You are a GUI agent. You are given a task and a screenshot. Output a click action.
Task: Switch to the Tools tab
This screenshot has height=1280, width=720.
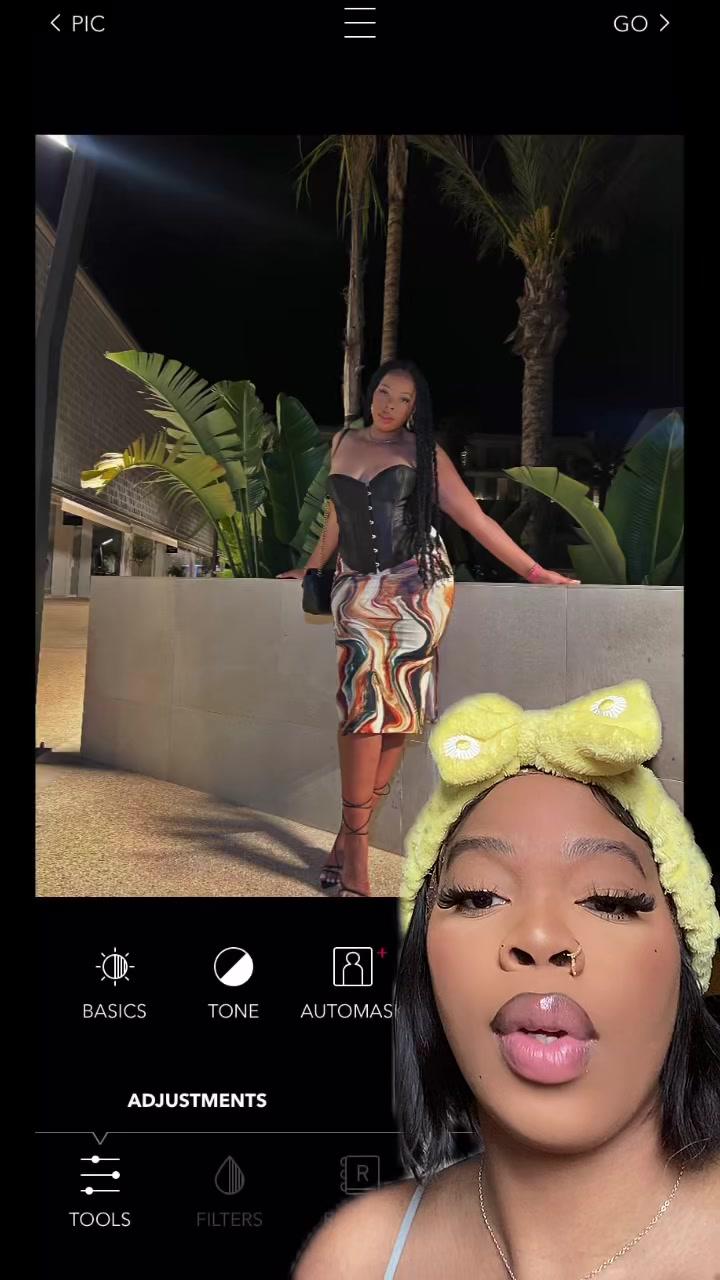[100, 1190]
